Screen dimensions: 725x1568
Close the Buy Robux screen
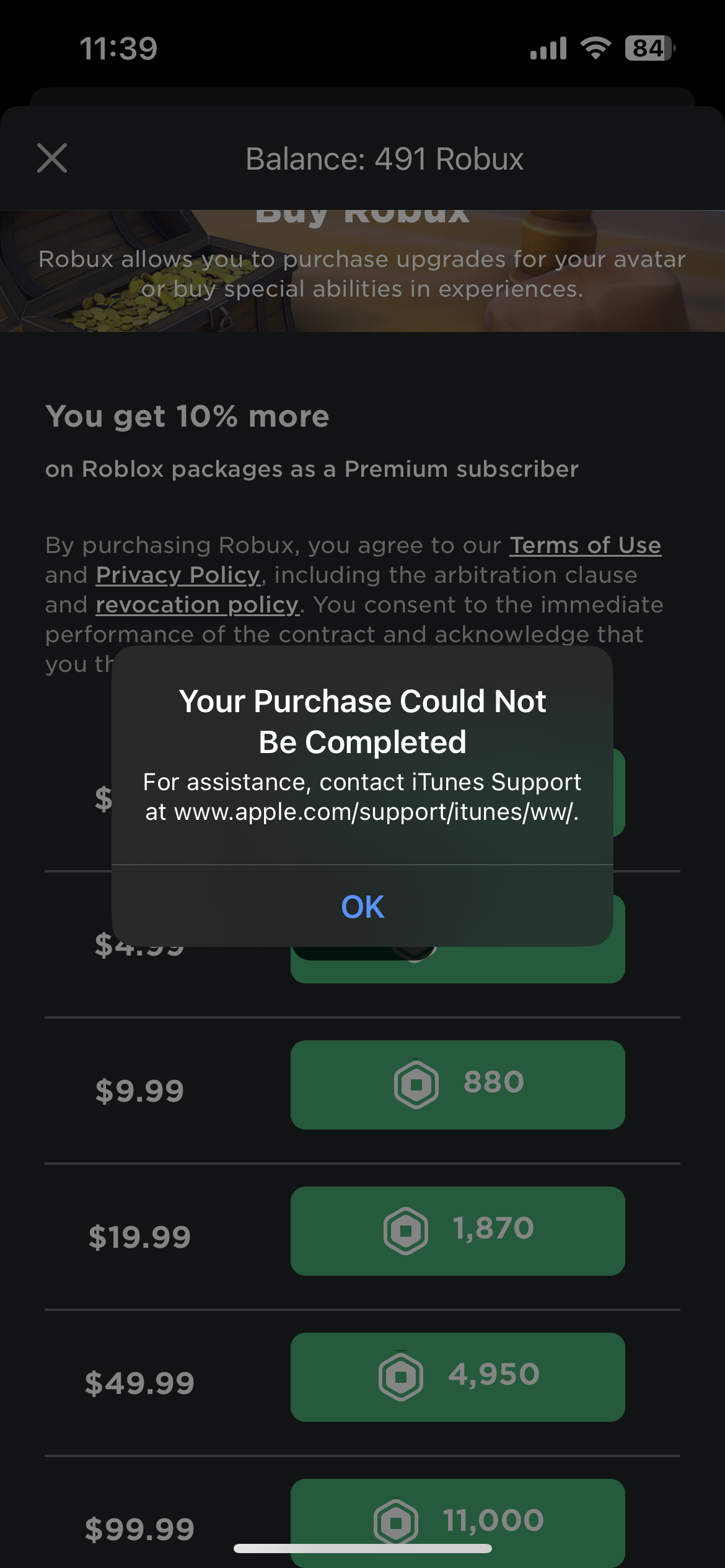52,159
